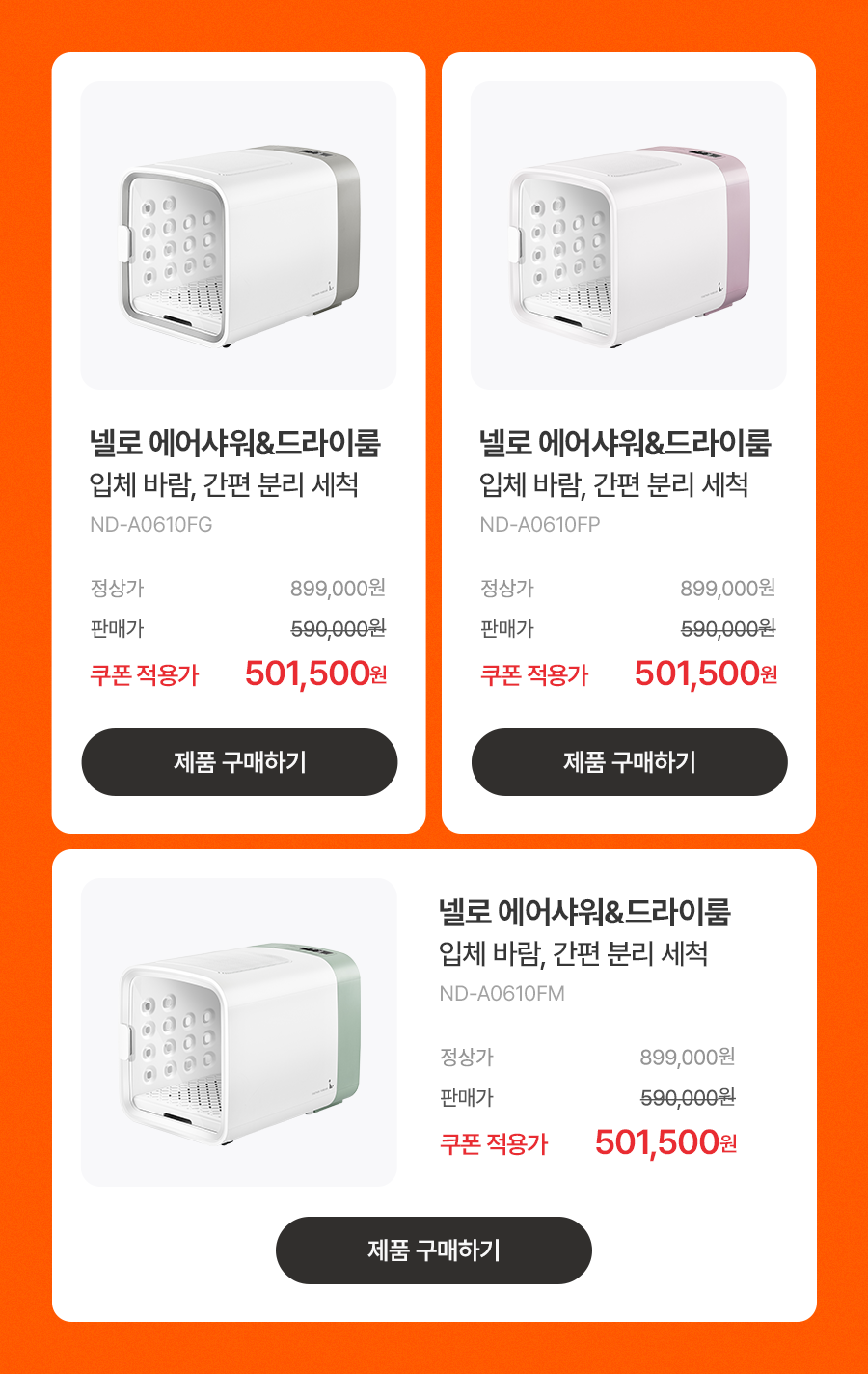Buy the ND-A0610FG gray model
868x1374 pixels.
[239, 762]
